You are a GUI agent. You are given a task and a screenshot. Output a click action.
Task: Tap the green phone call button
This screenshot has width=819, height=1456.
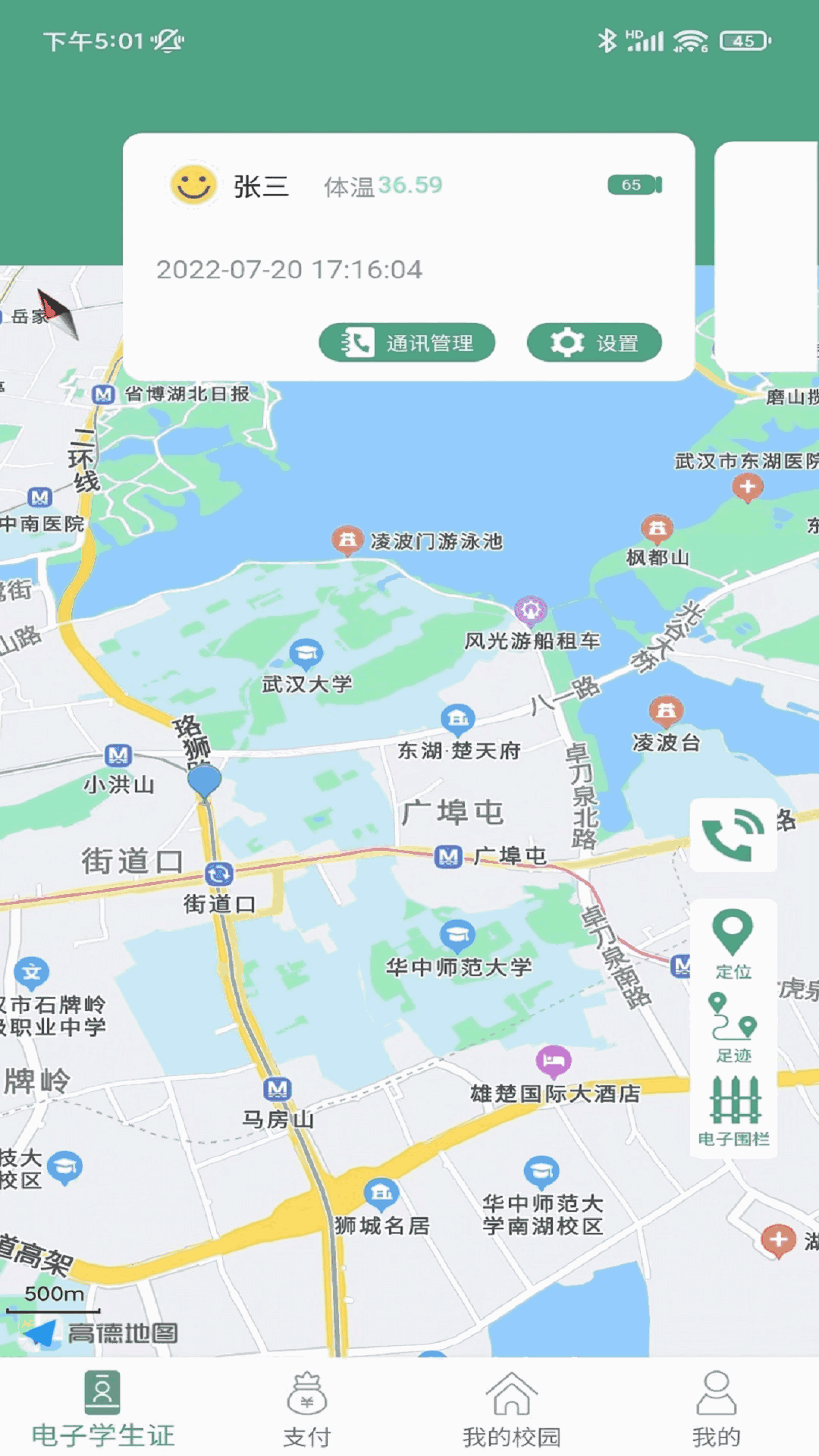pos(733,836)
